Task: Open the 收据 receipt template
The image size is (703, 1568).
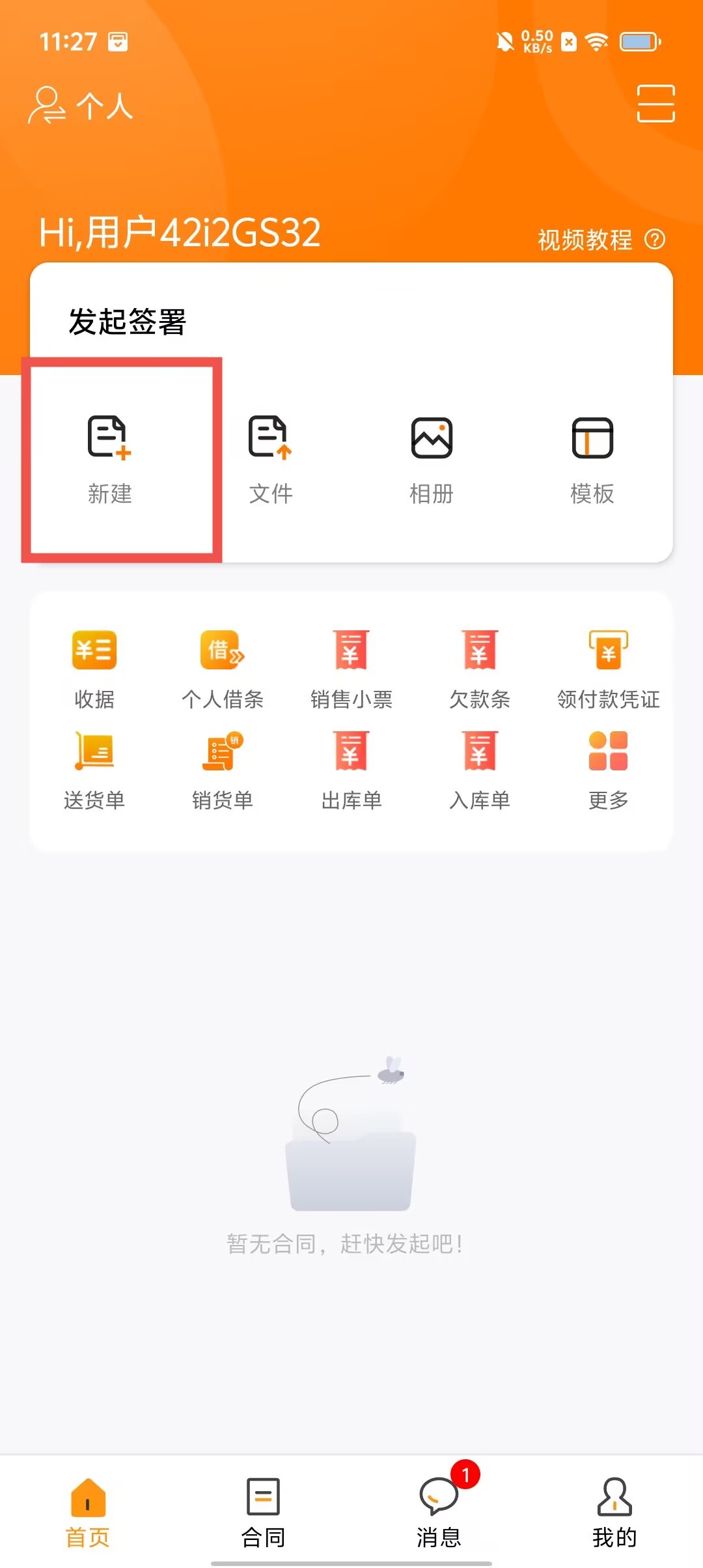Action: click(94, 669)
